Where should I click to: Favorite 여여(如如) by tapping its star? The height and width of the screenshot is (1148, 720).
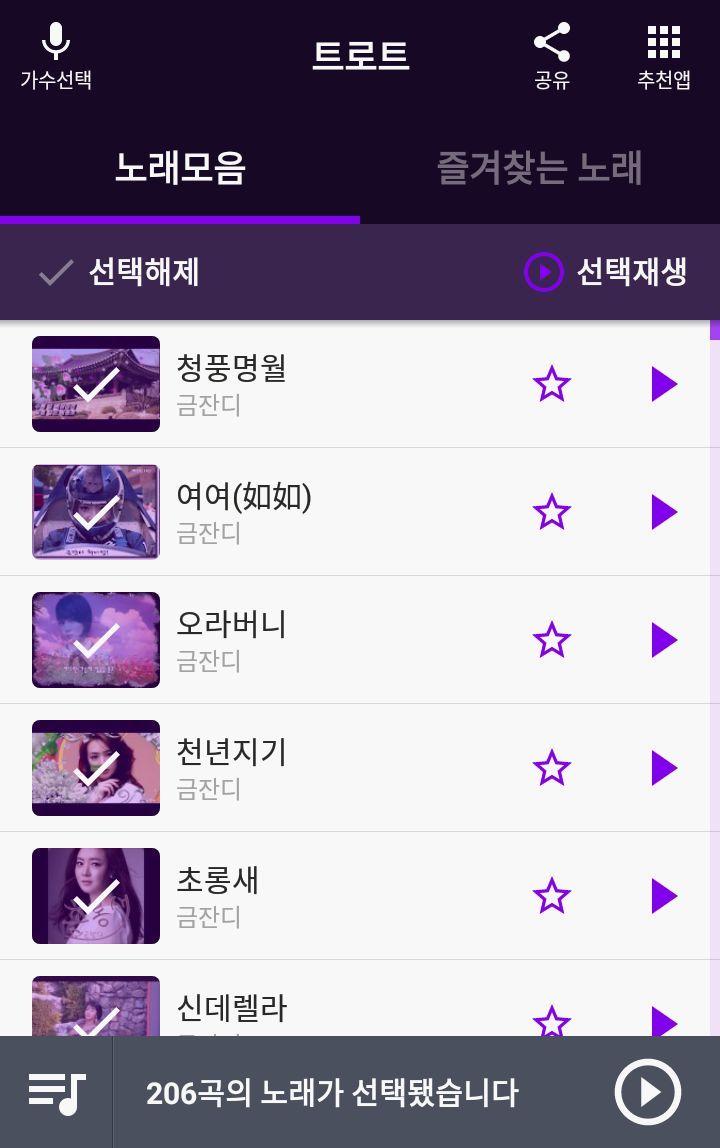click(x=553, y=511)
